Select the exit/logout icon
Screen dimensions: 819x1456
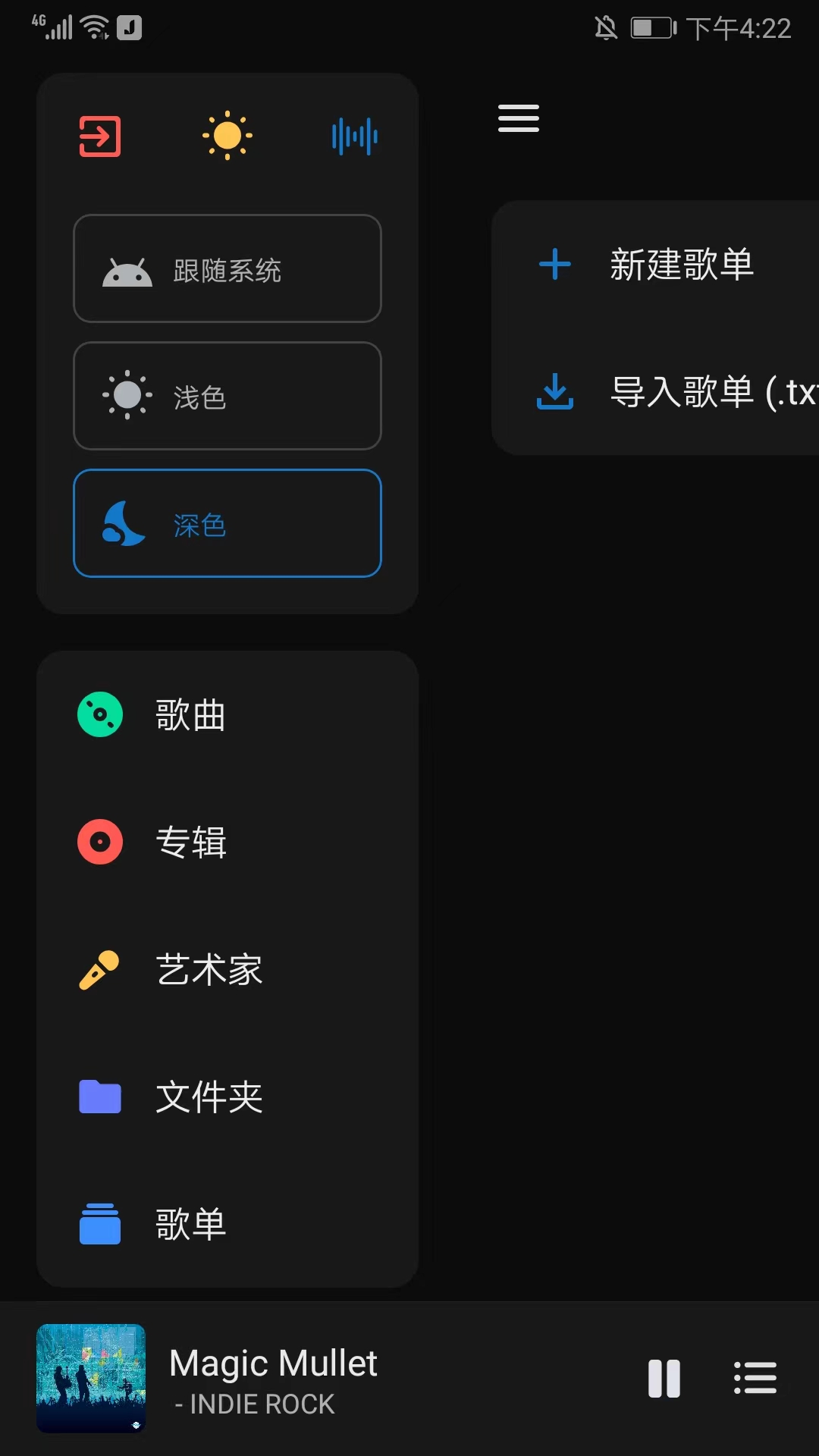point(99,136)
